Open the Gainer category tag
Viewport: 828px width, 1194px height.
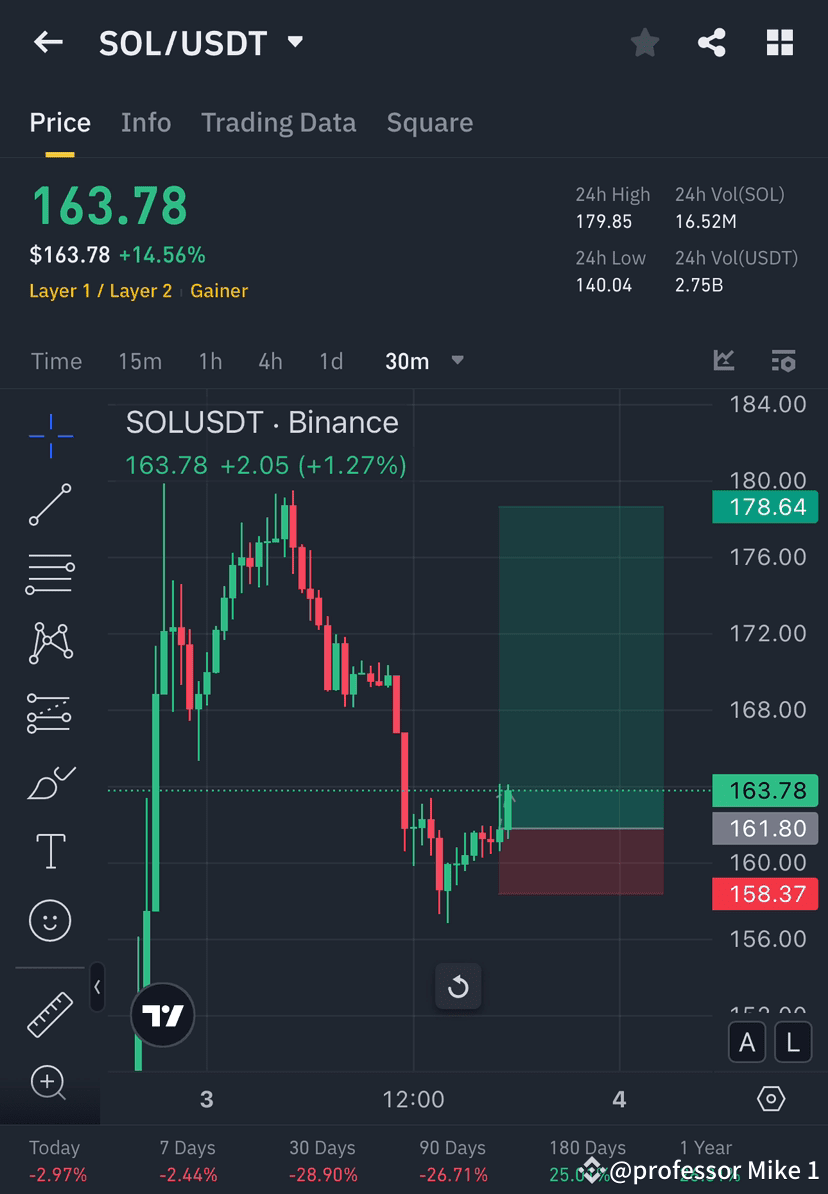[219, 291]
